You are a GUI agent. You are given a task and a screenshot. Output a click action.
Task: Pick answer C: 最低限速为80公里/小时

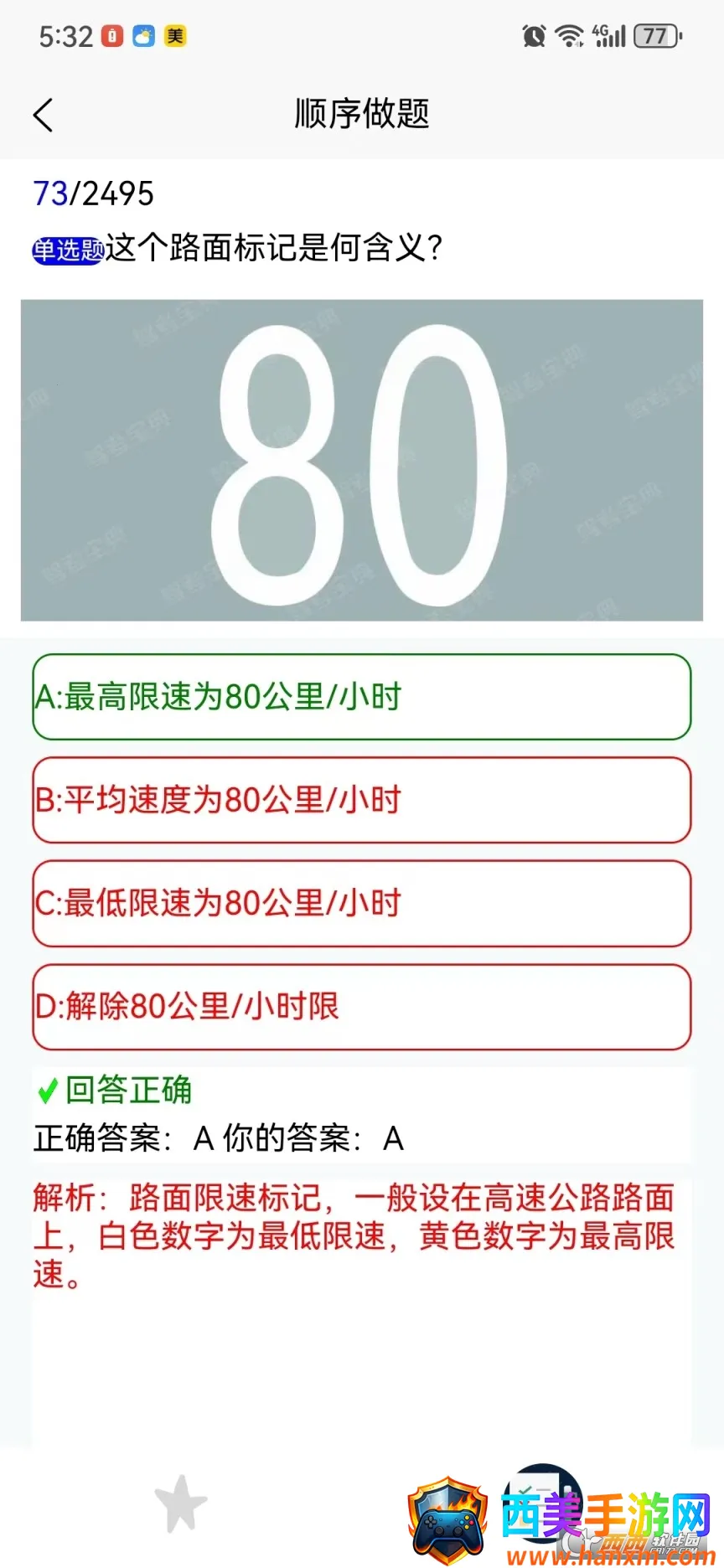click(x=361, y=903)
